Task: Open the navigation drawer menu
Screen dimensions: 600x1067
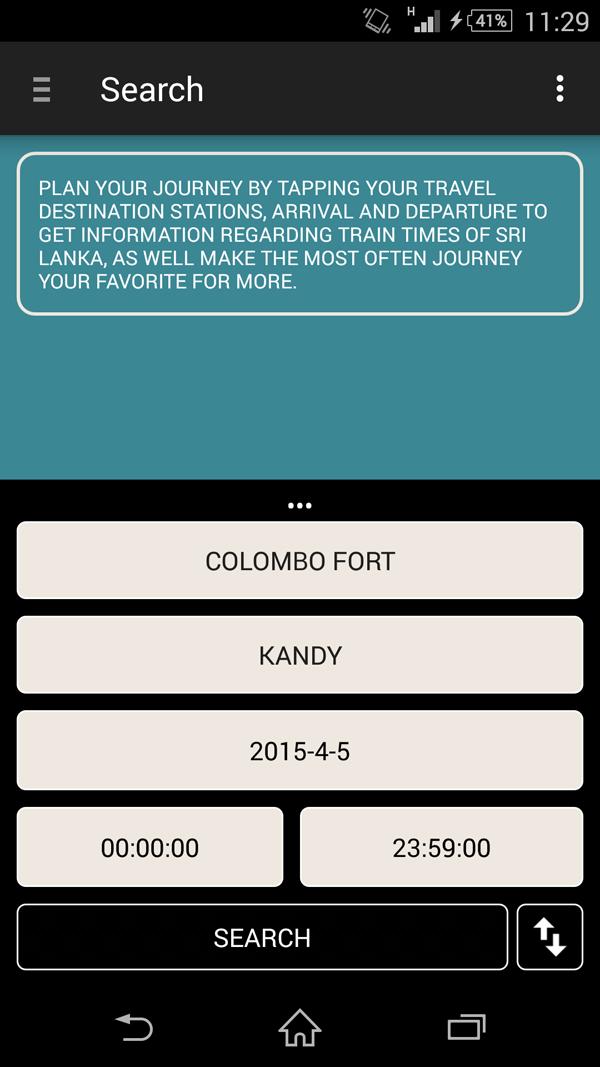Action: [41, 89]
